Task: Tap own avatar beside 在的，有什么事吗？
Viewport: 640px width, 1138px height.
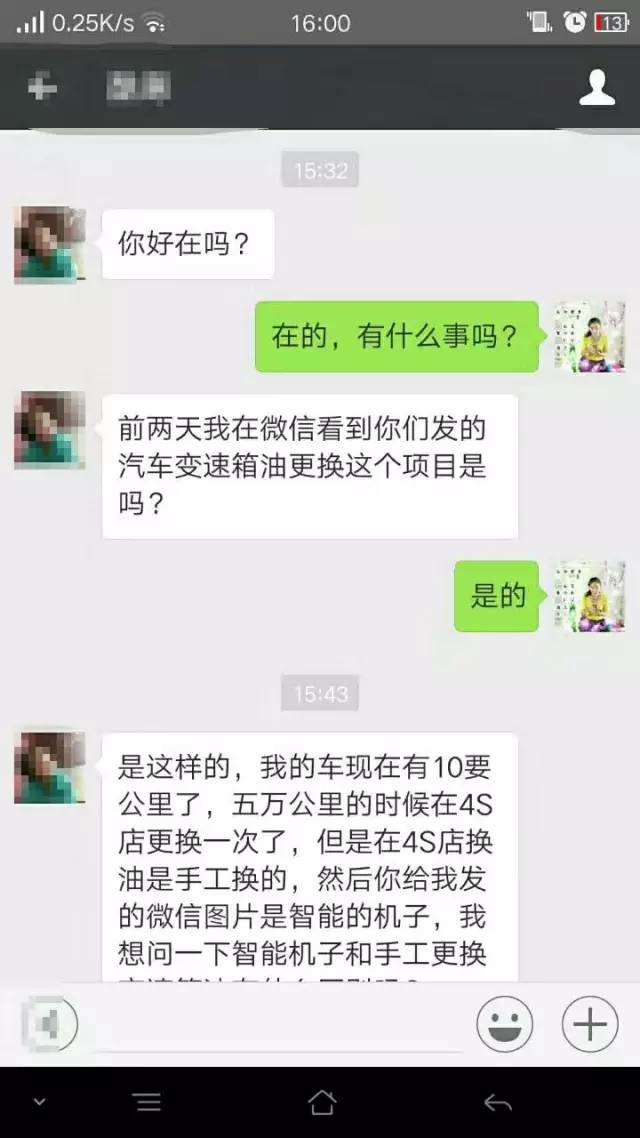Action: tap(590, 337)
